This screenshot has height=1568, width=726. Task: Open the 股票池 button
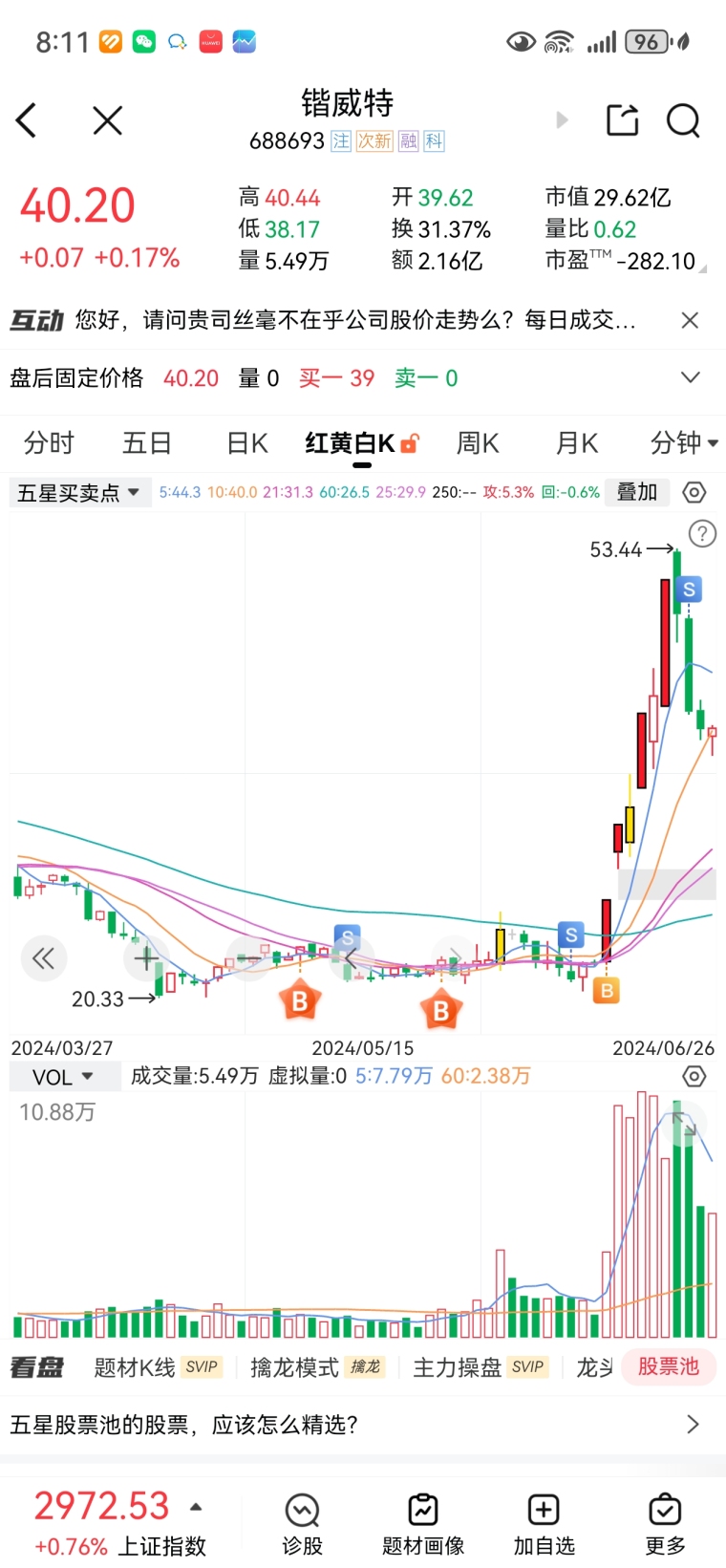669,1366
